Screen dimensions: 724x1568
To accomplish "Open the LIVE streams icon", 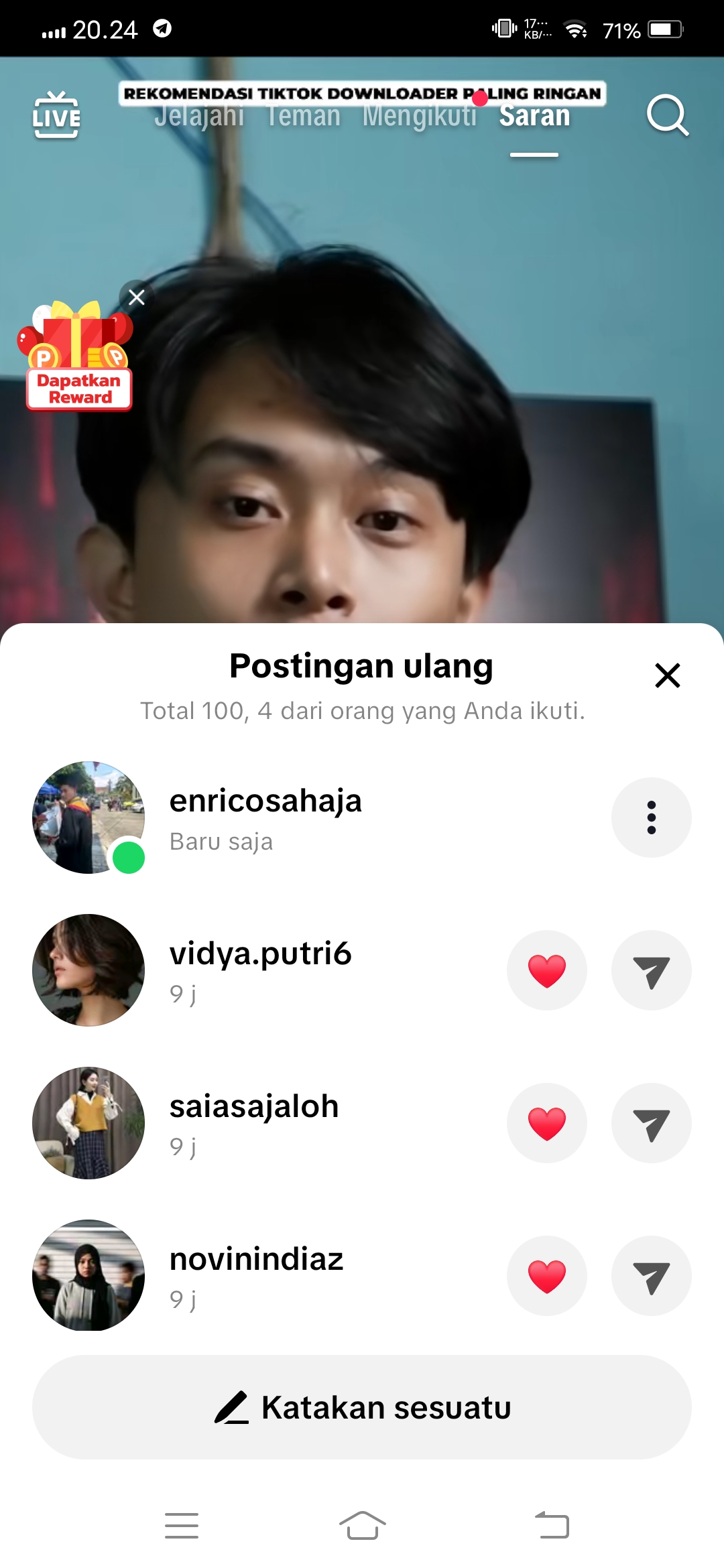I will 56,115.
